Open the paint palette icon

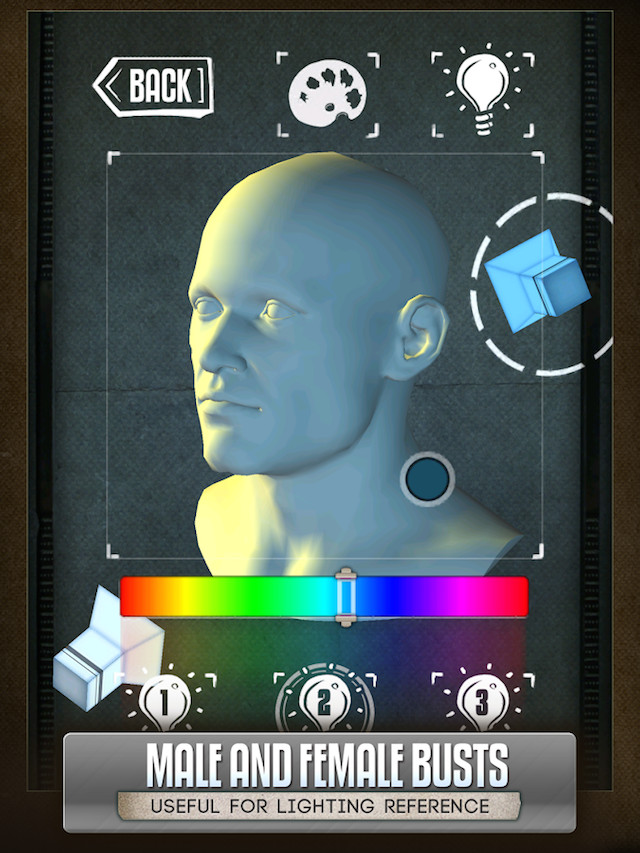328,93
